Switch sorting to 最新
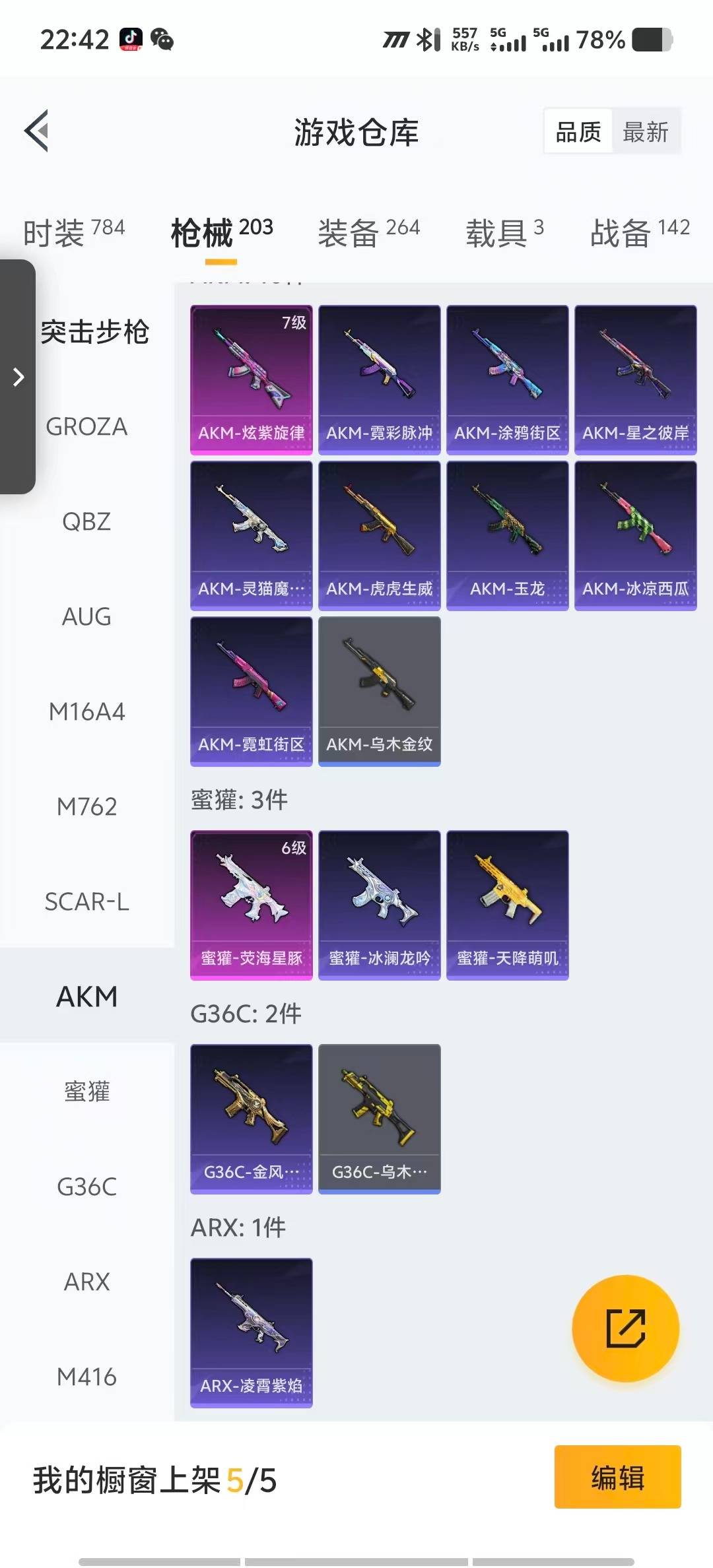Image resolution: width=713 pixels, height=1568 pixels. pos(645,132)
